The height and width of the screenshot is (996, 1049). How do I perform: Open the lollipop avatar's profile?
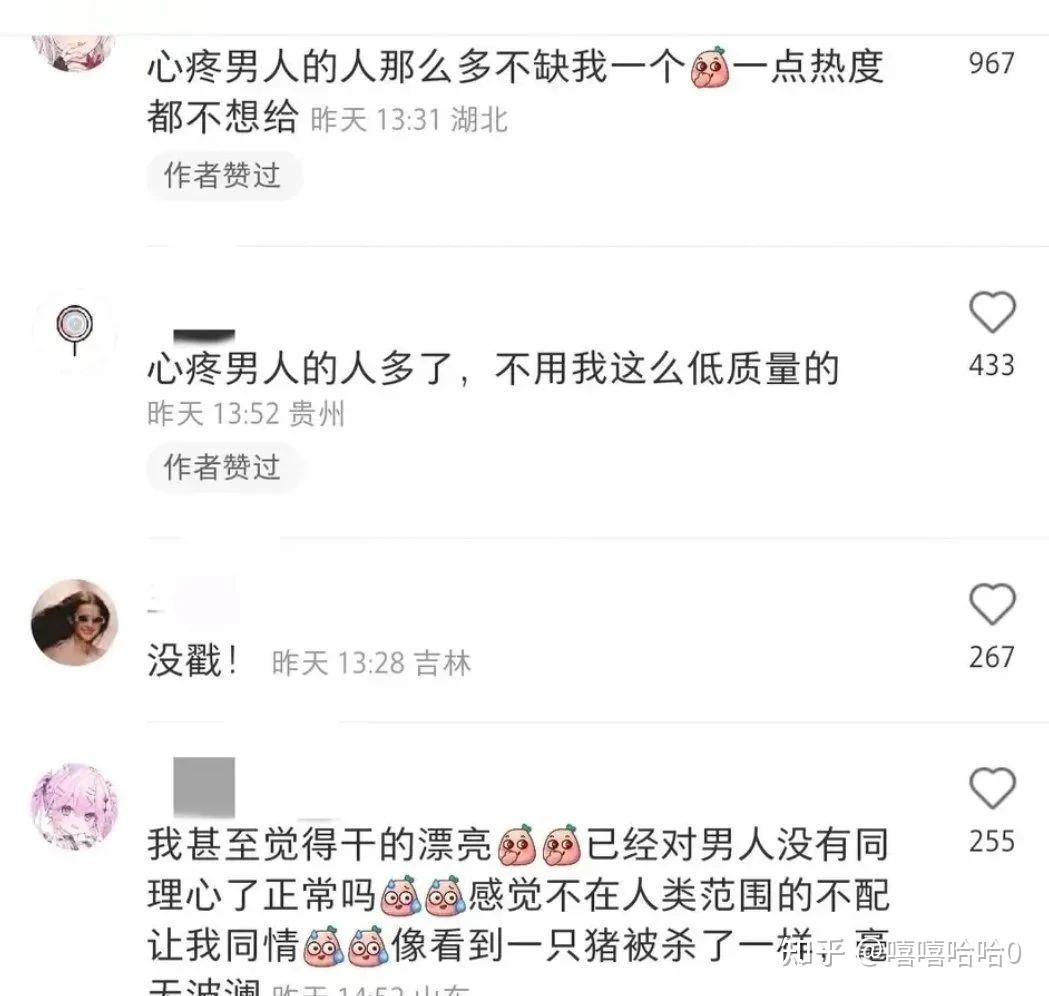[74, 331]
